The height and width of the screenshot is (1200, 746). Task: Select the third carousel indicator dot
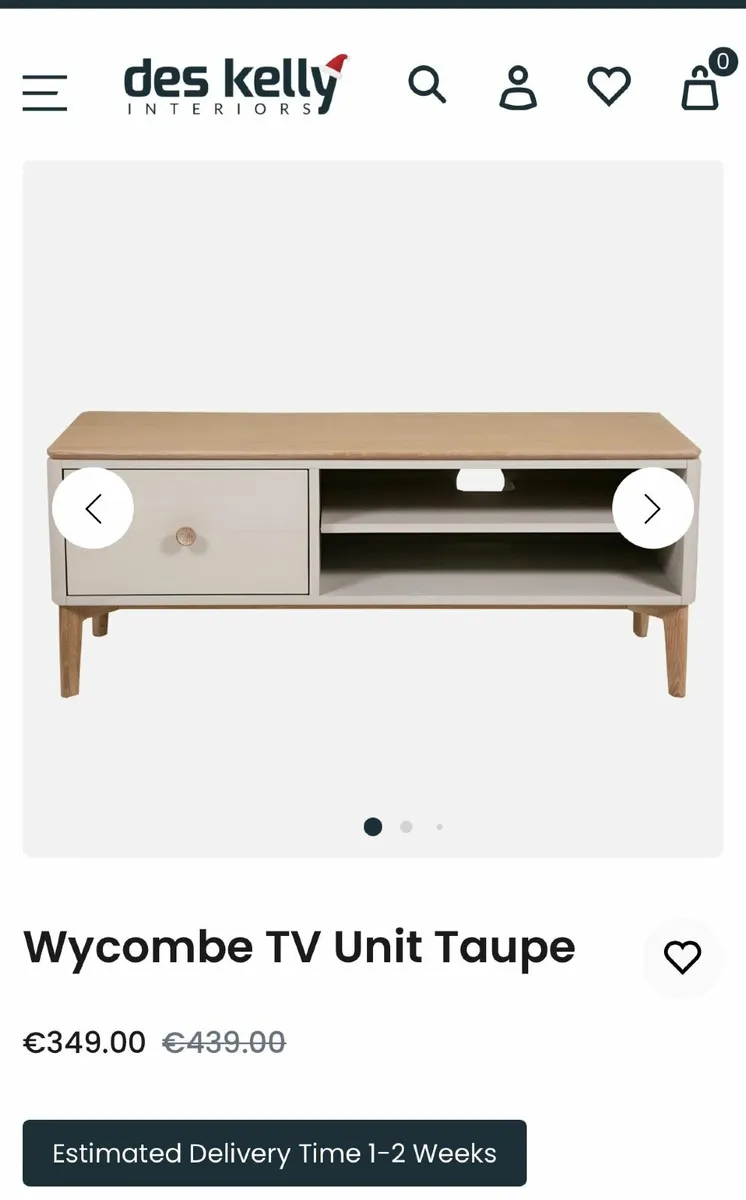[439, 827]
